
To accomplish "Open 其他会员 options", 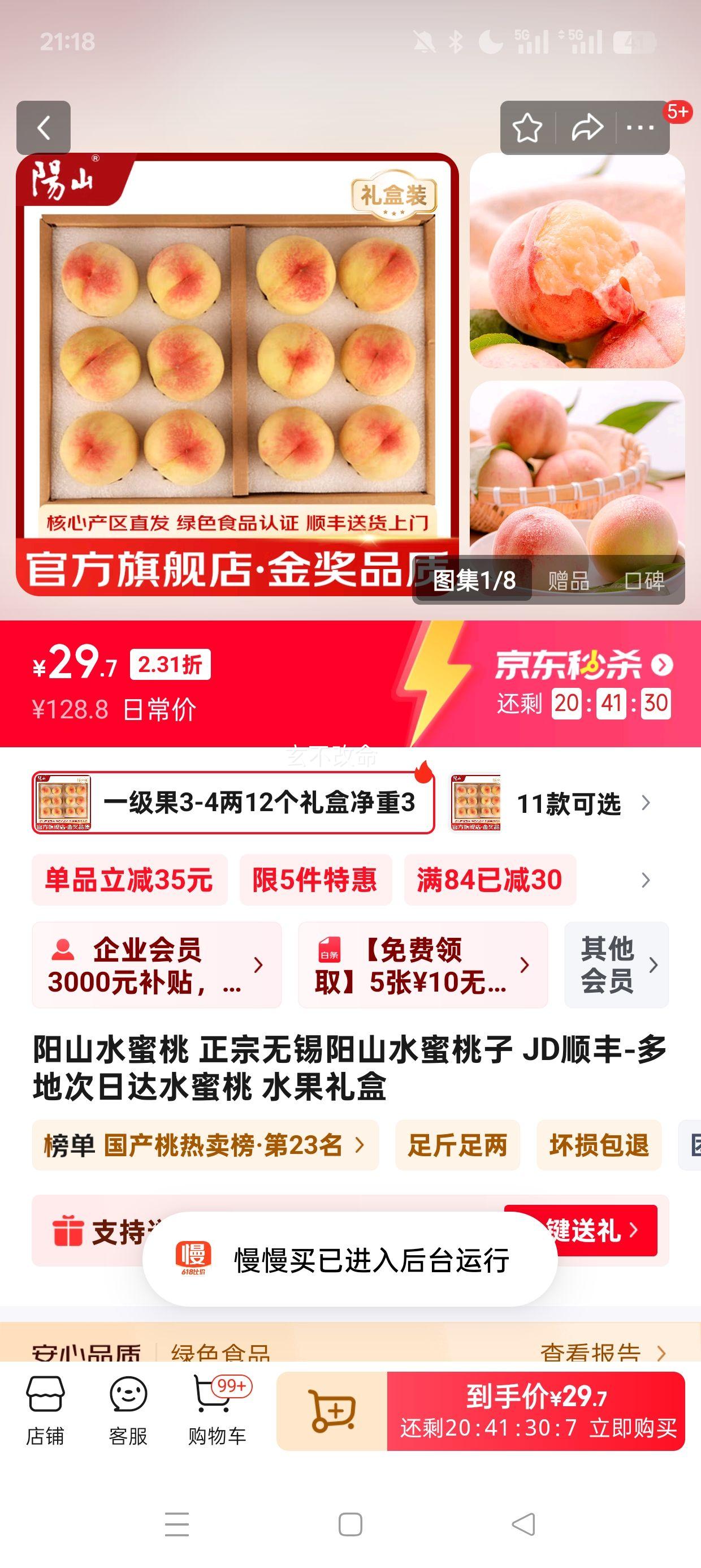I will [x=616, y=966].
